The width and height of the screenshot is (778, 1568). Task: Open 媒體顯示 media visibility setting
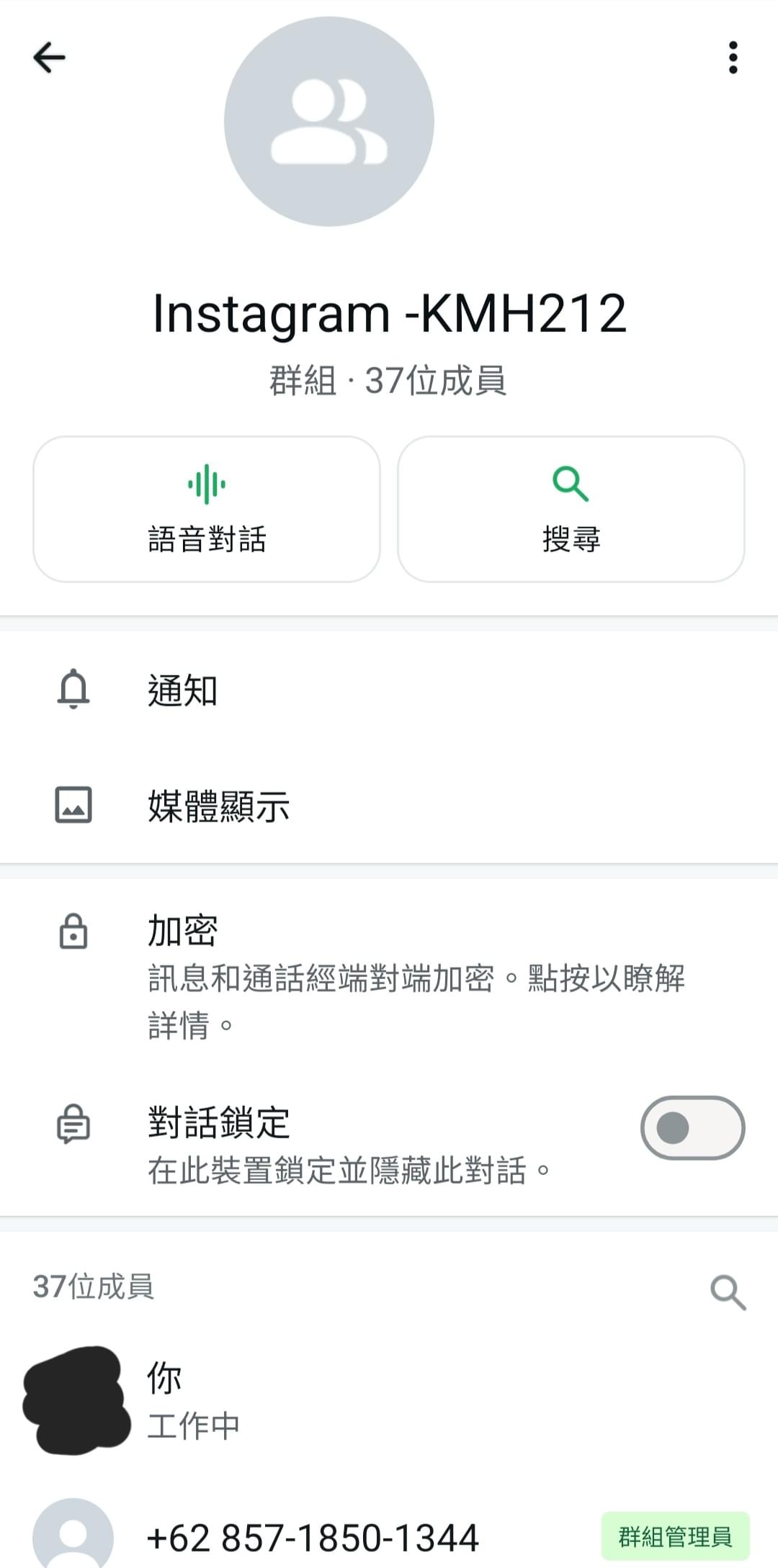pos(389,805)
